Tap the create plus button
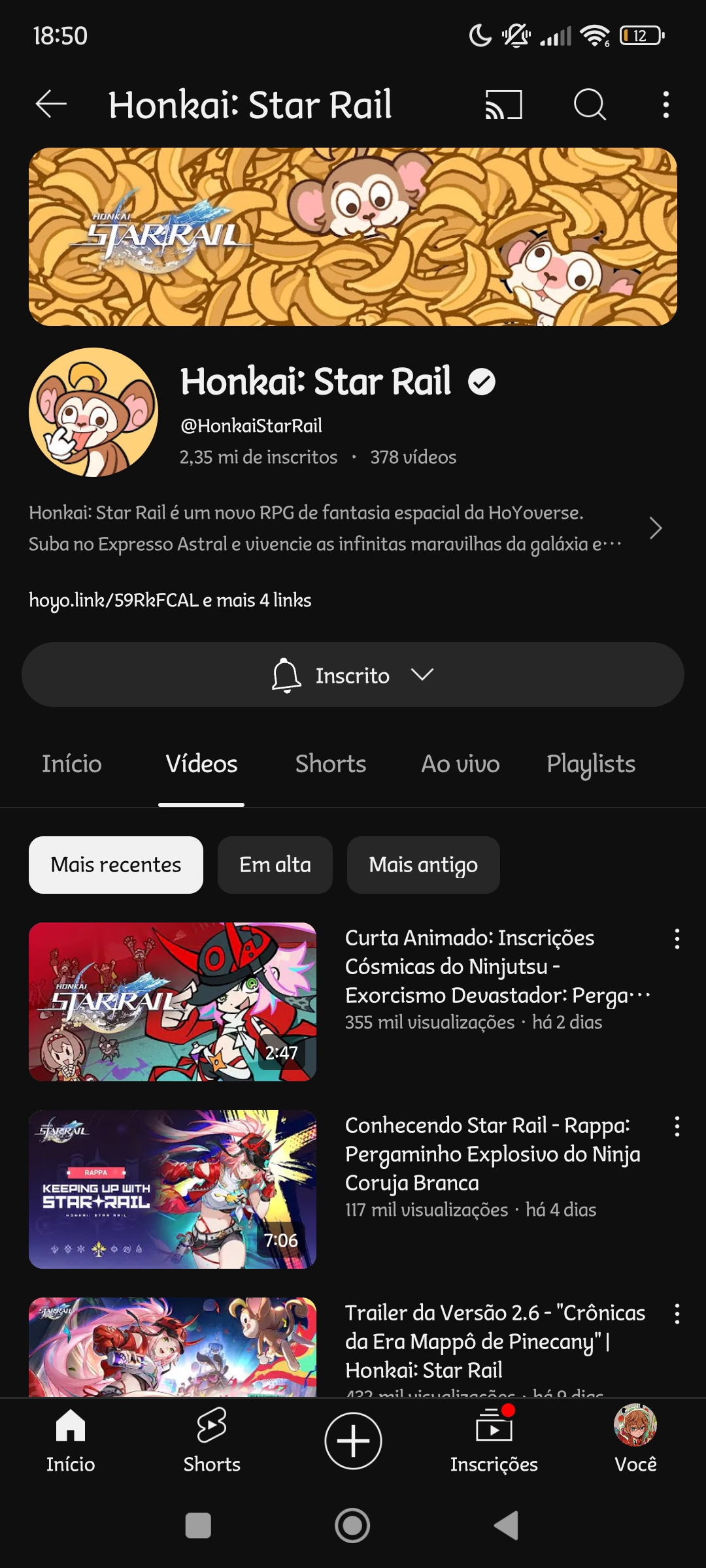The height and width of the screenshot is (1568, 706). (x=353, y=1441)
